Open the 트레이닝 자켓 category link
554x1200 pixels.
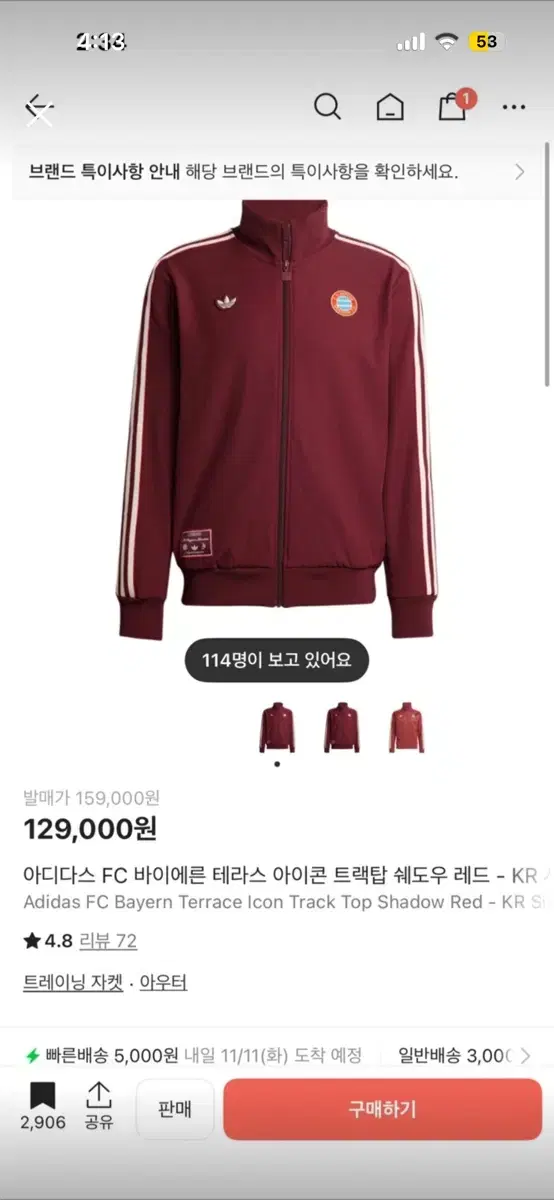(73, 983)
